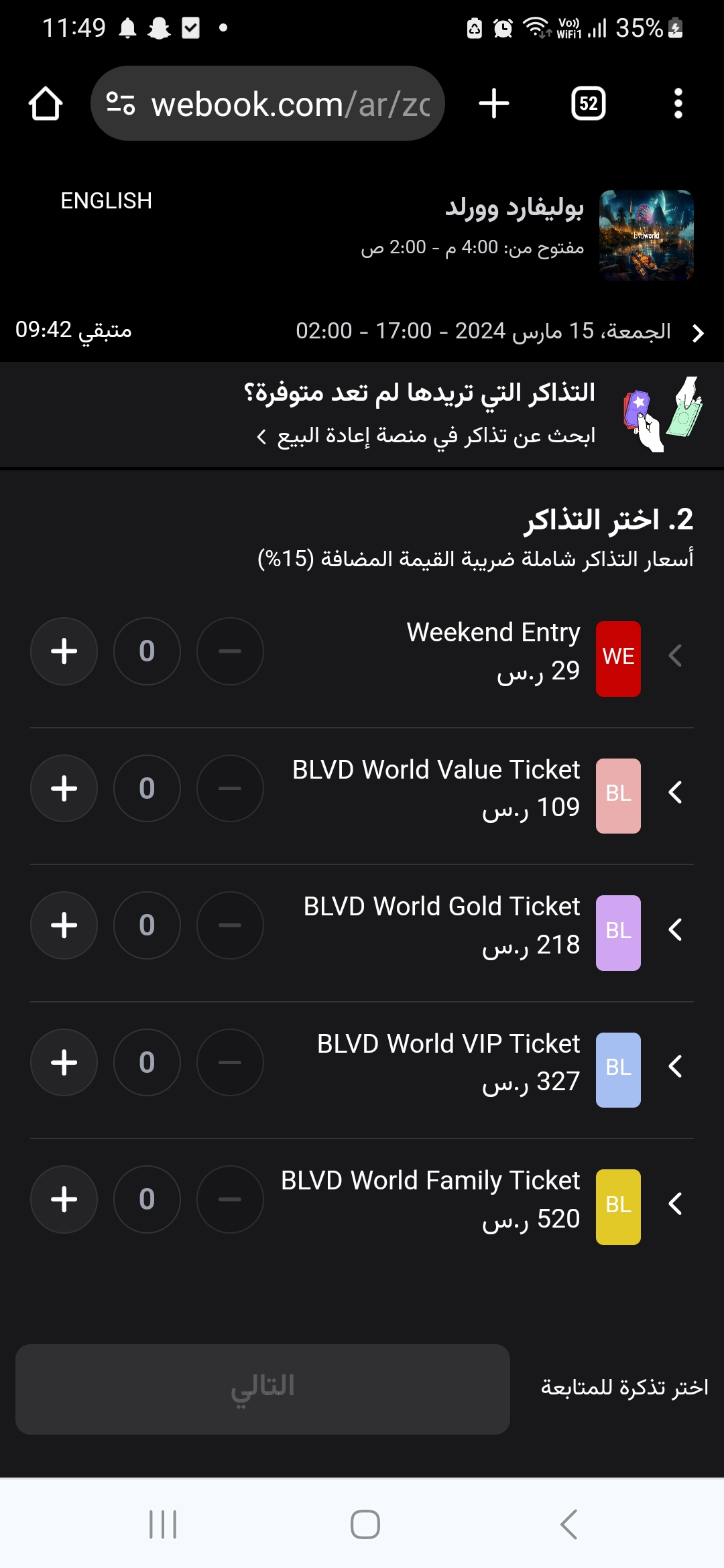
Task: Open the browser overflow menu
Action: (678, 104)
